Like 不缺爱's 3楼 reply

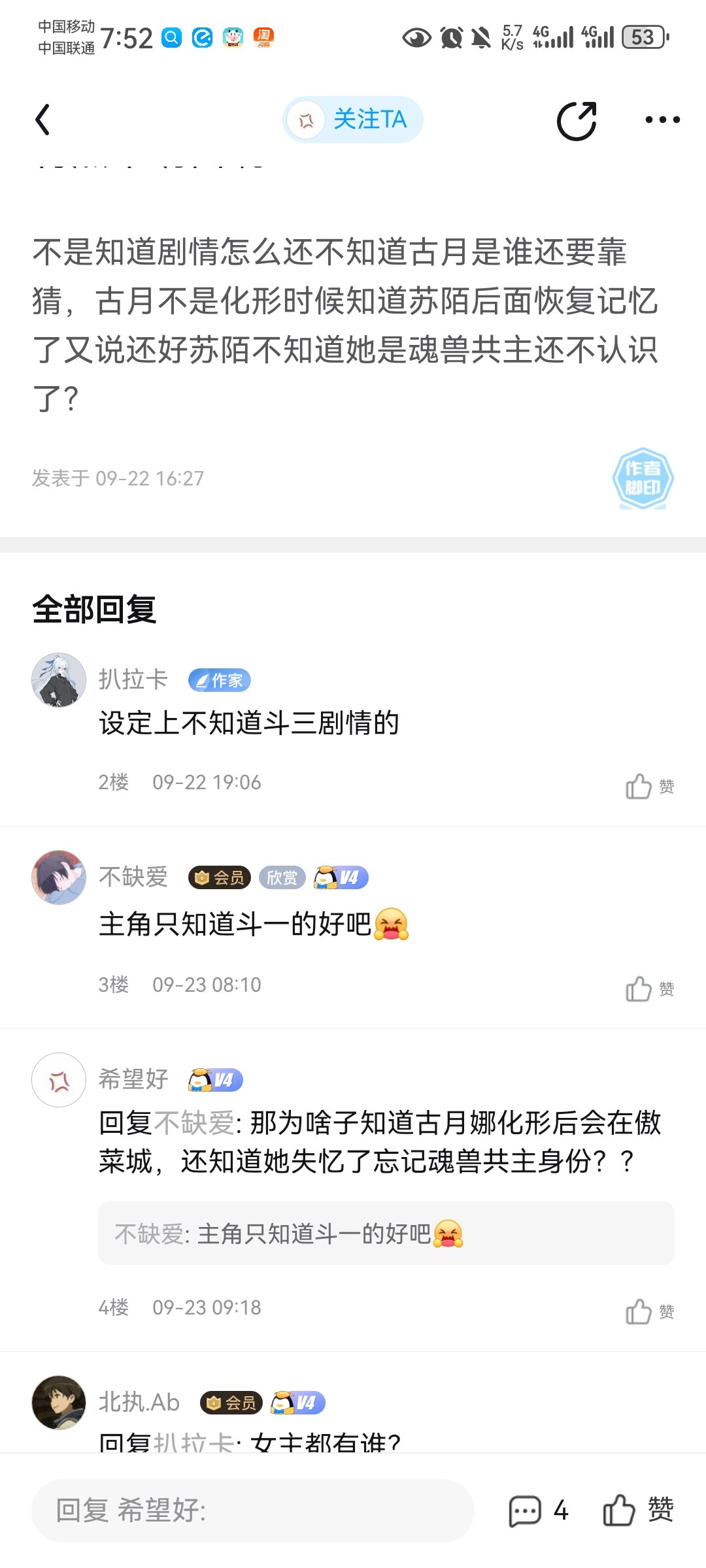tap(648, 988)
